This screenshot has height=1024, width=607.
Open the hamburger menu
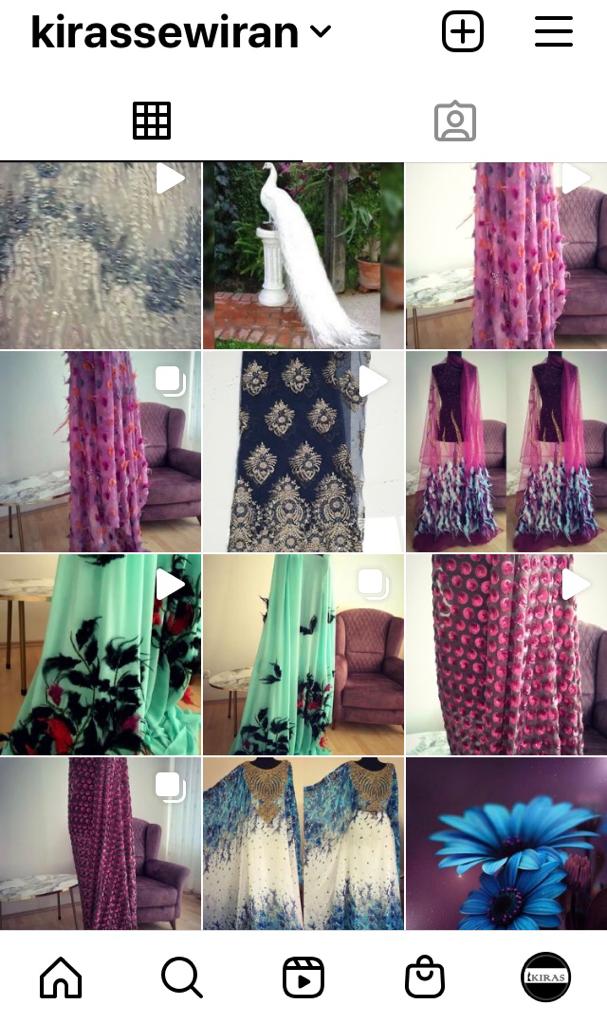[x=553, y=33]
